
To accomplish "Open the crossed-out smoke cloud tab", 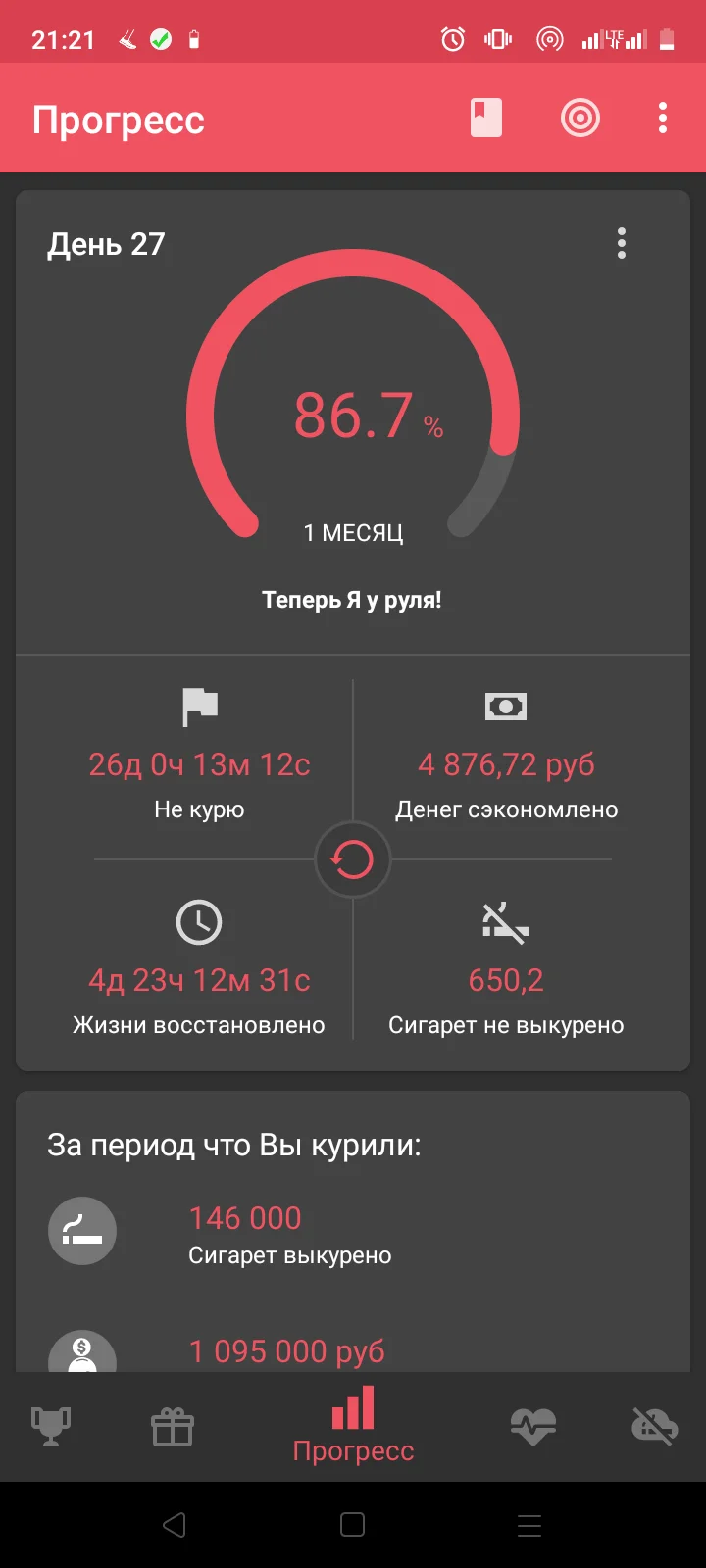I will (x=654, y=1426).
